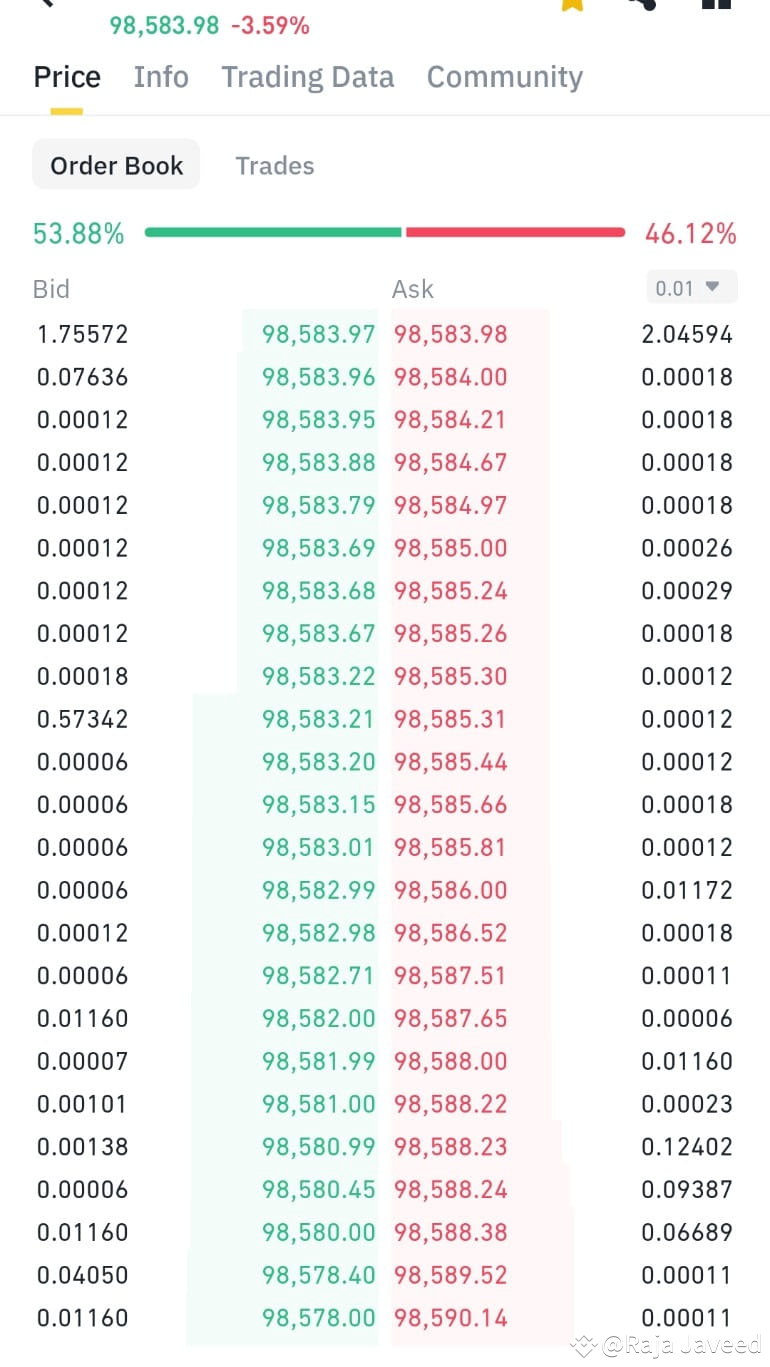Open the Info tab
This screenshot has height=1367, width=770.
(x=161, y=77)
